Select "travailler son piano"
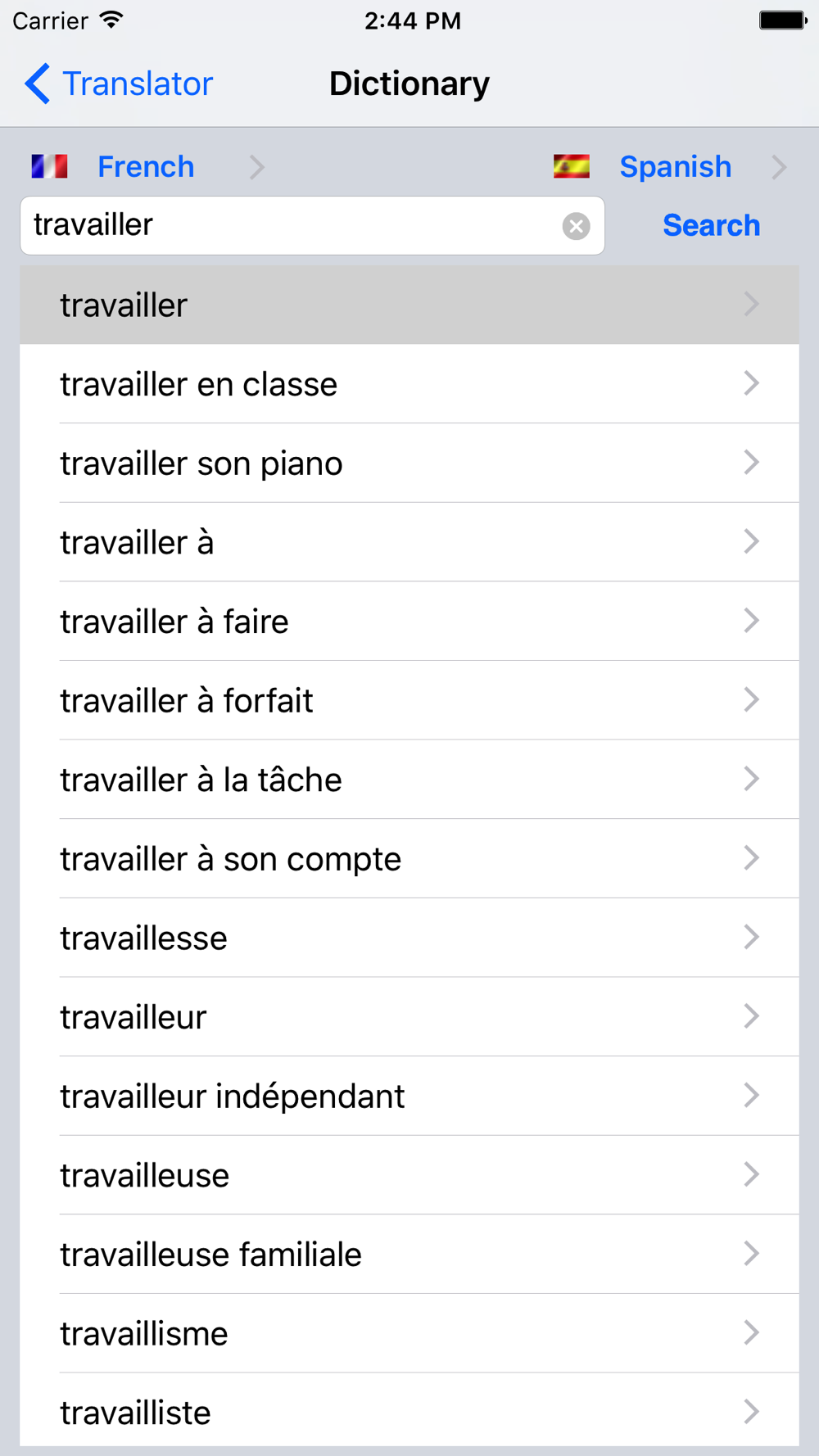This screenshot has height=1456, width=819. (409, 463)
